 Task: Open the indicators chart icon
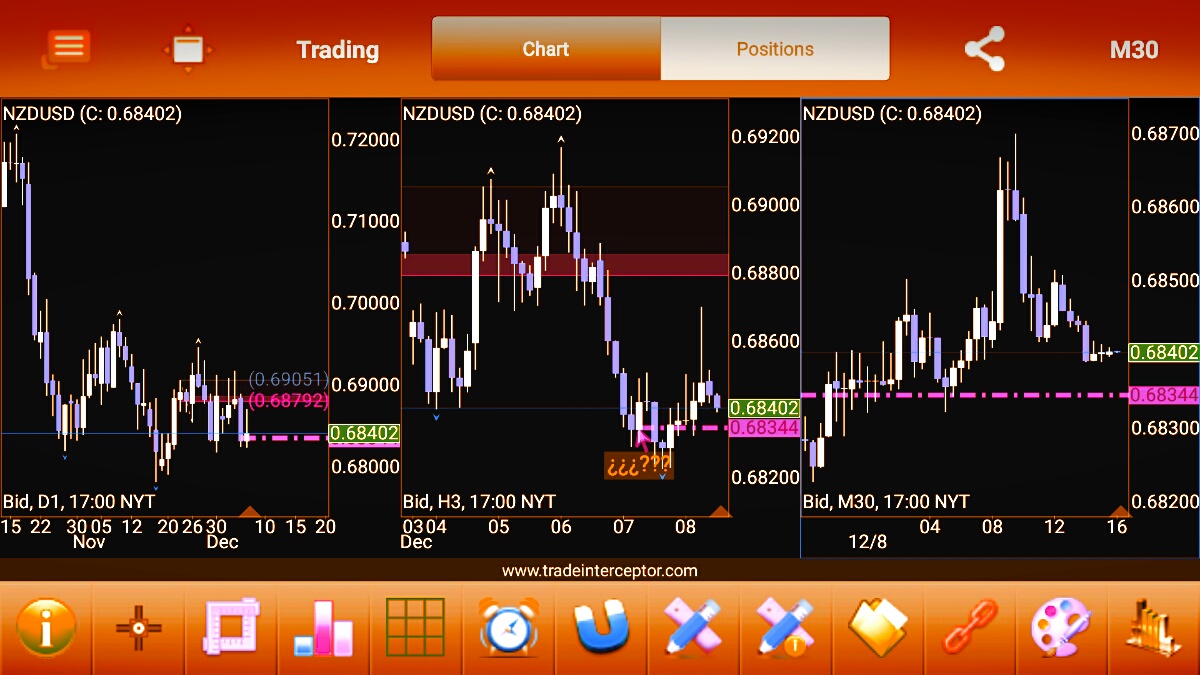coord(1152,628)
